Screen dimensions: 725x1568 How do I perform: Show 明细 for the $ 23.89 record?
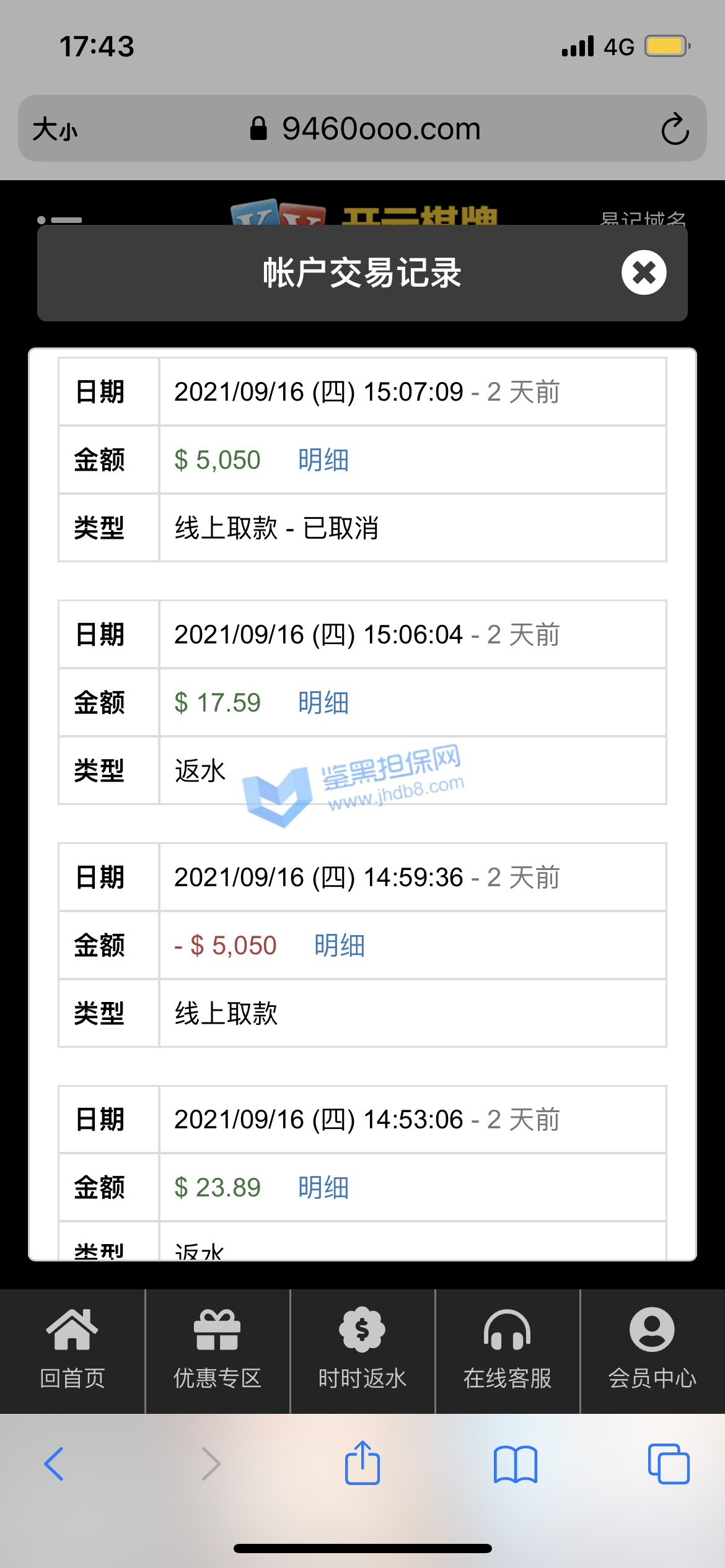click(x=323, y=1188)
